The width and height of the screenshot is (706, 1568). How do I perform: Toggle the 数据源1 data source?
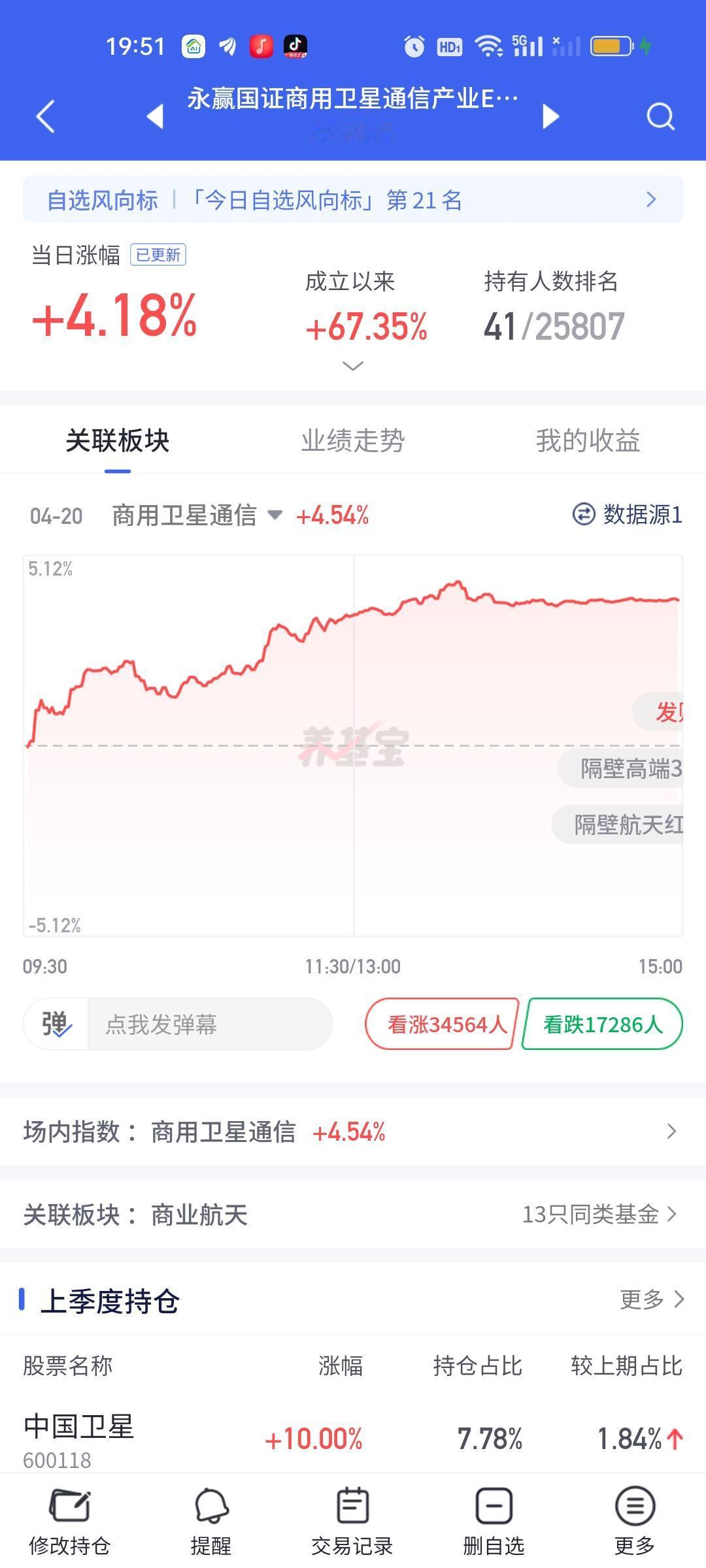point(628,515)
